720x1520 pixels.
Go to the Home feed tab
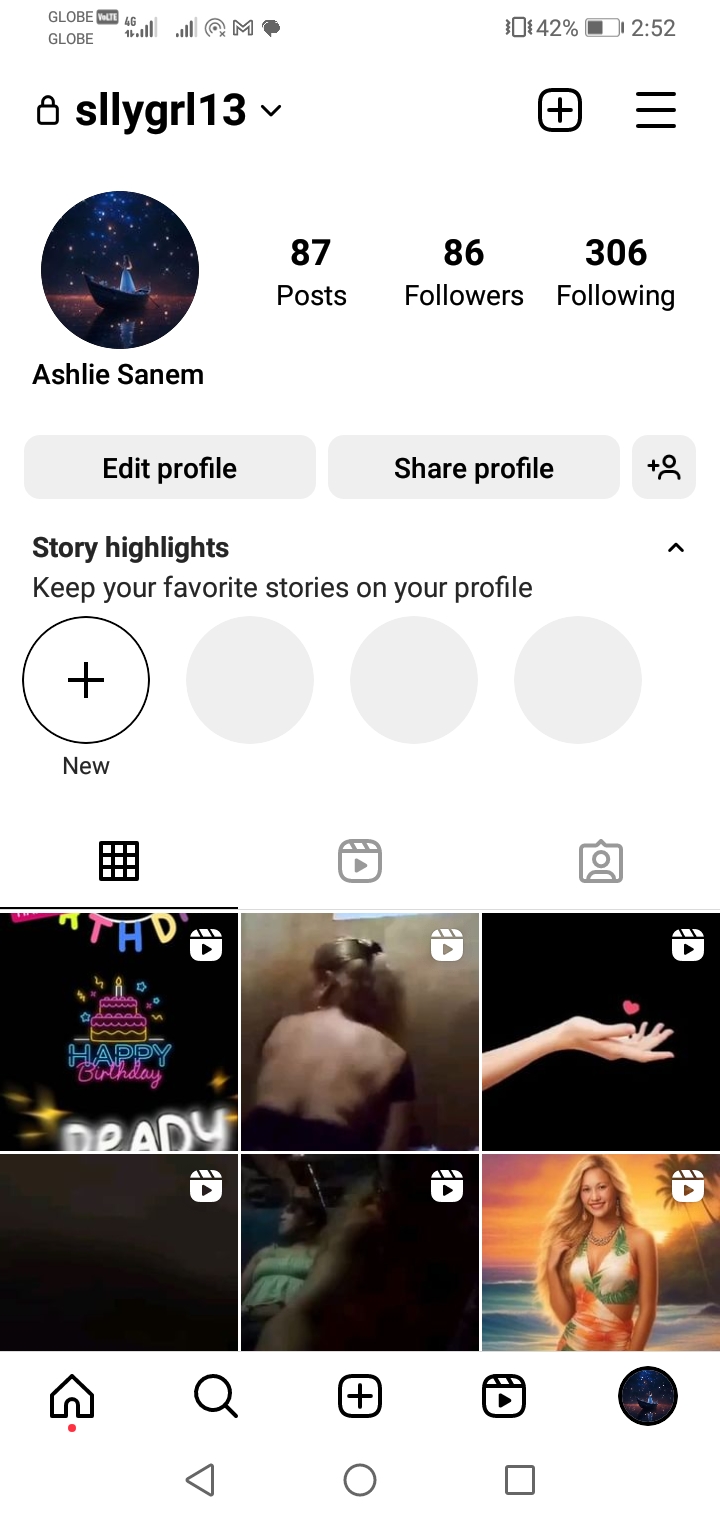pyautogui.click(x=72, y=1395)
